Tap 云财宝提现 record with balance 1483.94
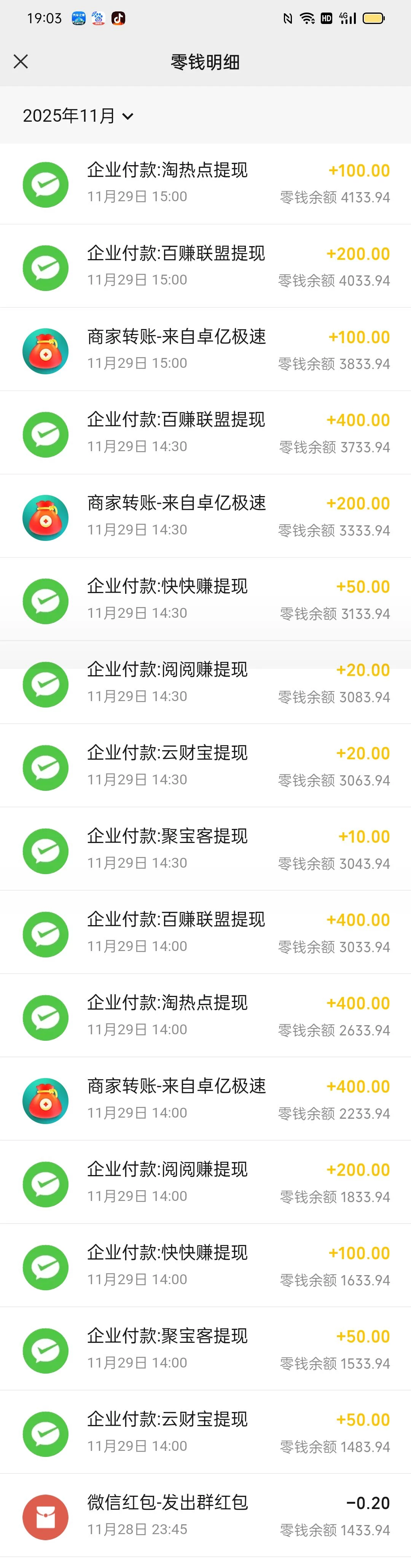This screenshot has width=411, height=1568. point(205,1433)
